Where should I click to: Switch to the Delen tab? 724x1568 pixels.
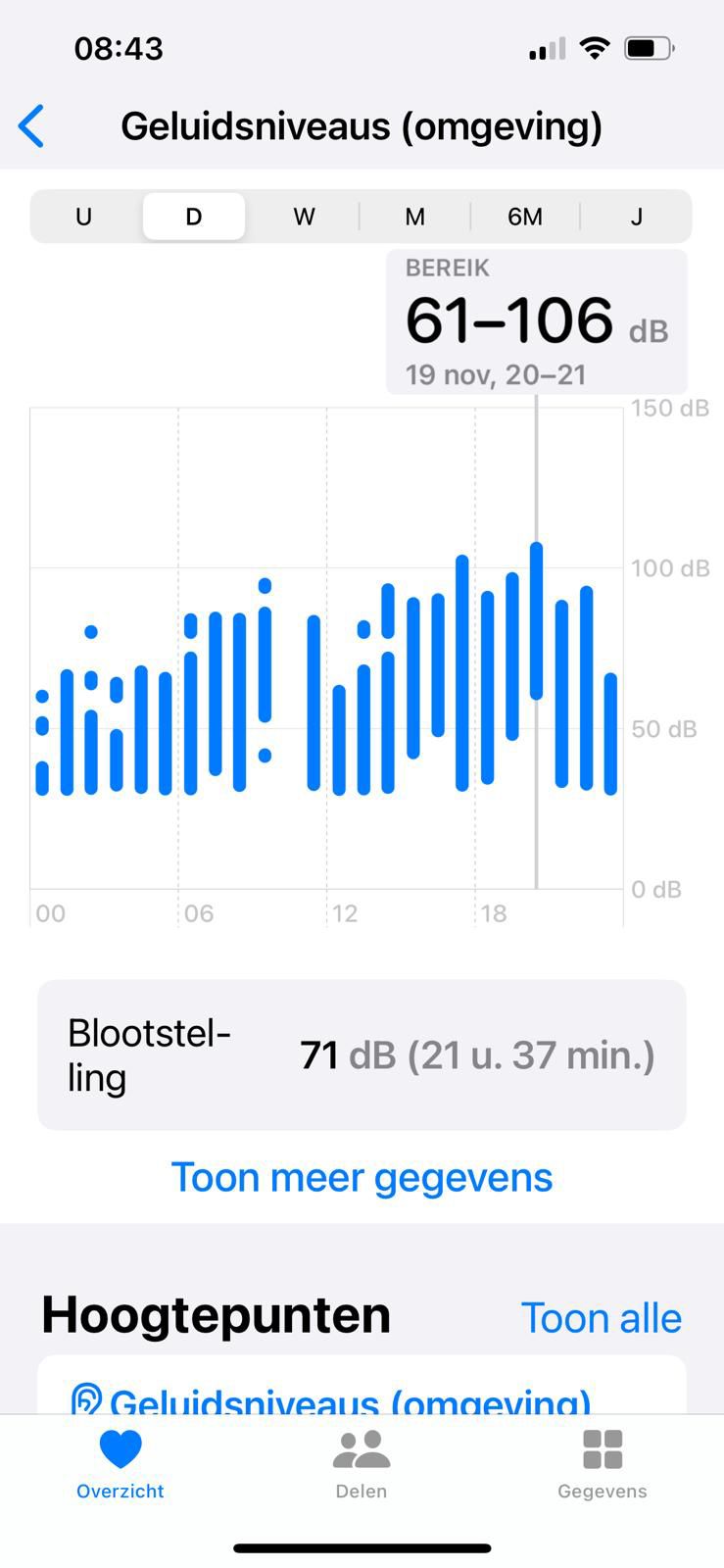pos(362,1463)
